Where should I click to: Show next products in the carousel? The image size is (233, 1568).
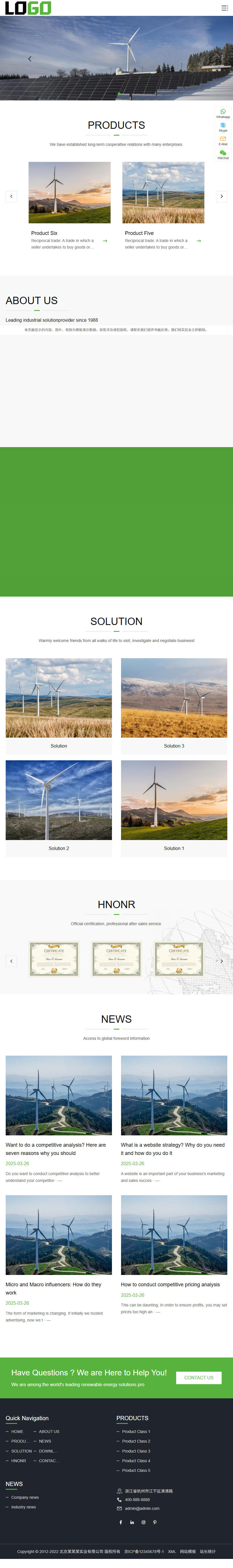click(221, 196)
